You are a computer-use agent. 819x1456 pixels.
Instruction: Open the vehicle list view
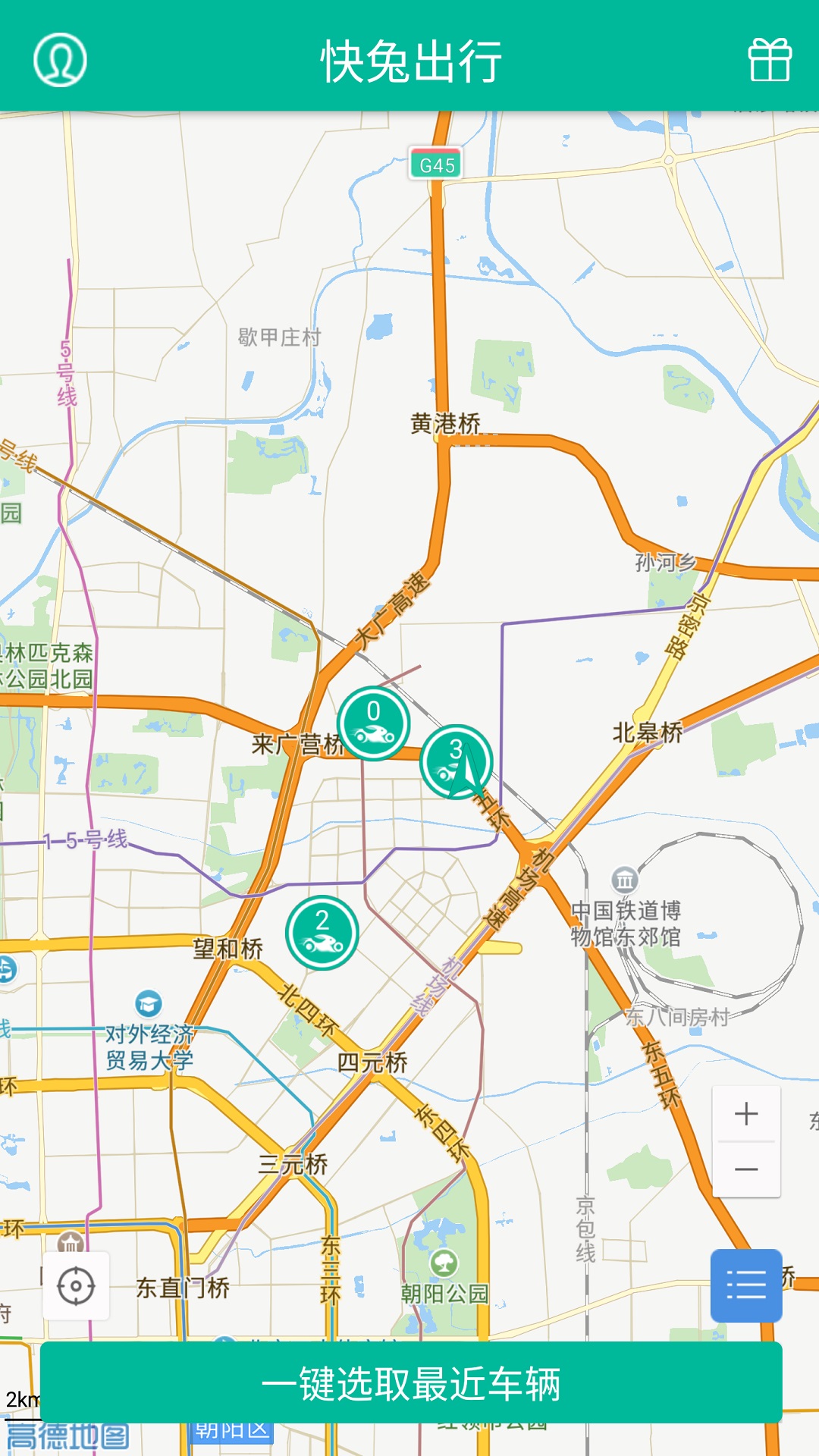pos(746,1285)
